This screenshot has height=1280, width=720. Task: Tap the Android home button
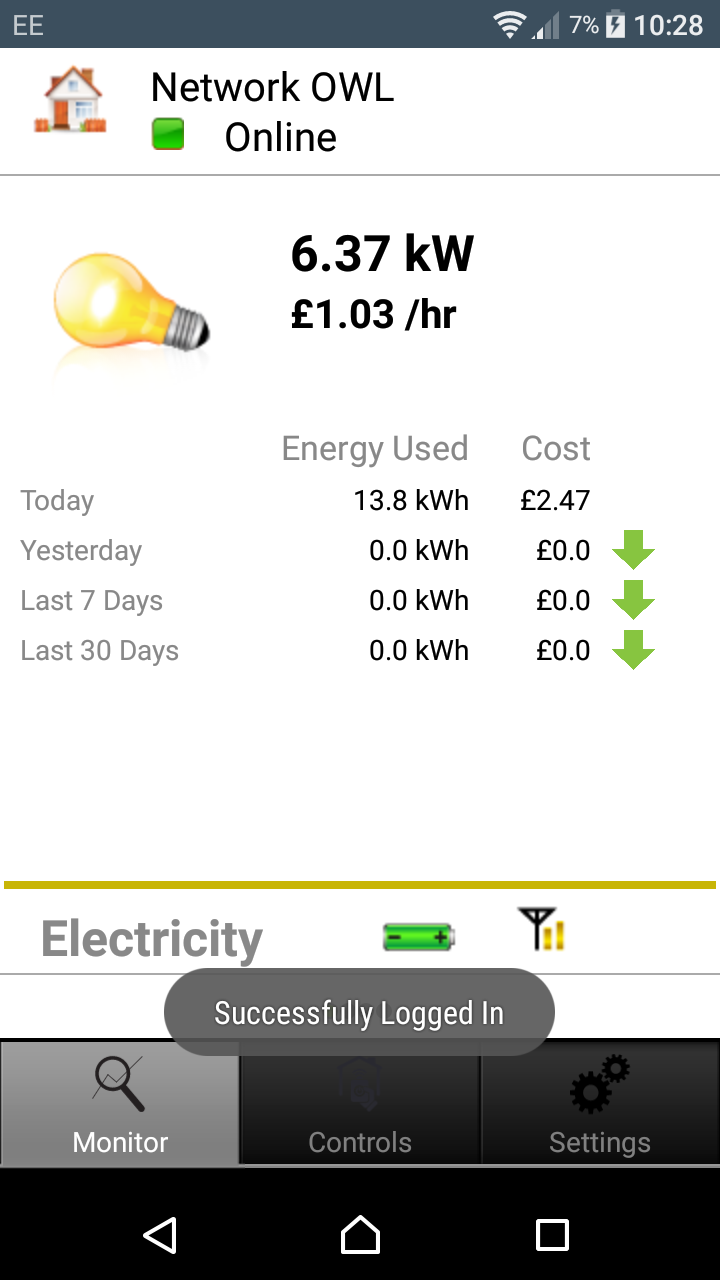[x=360, y=1235]
